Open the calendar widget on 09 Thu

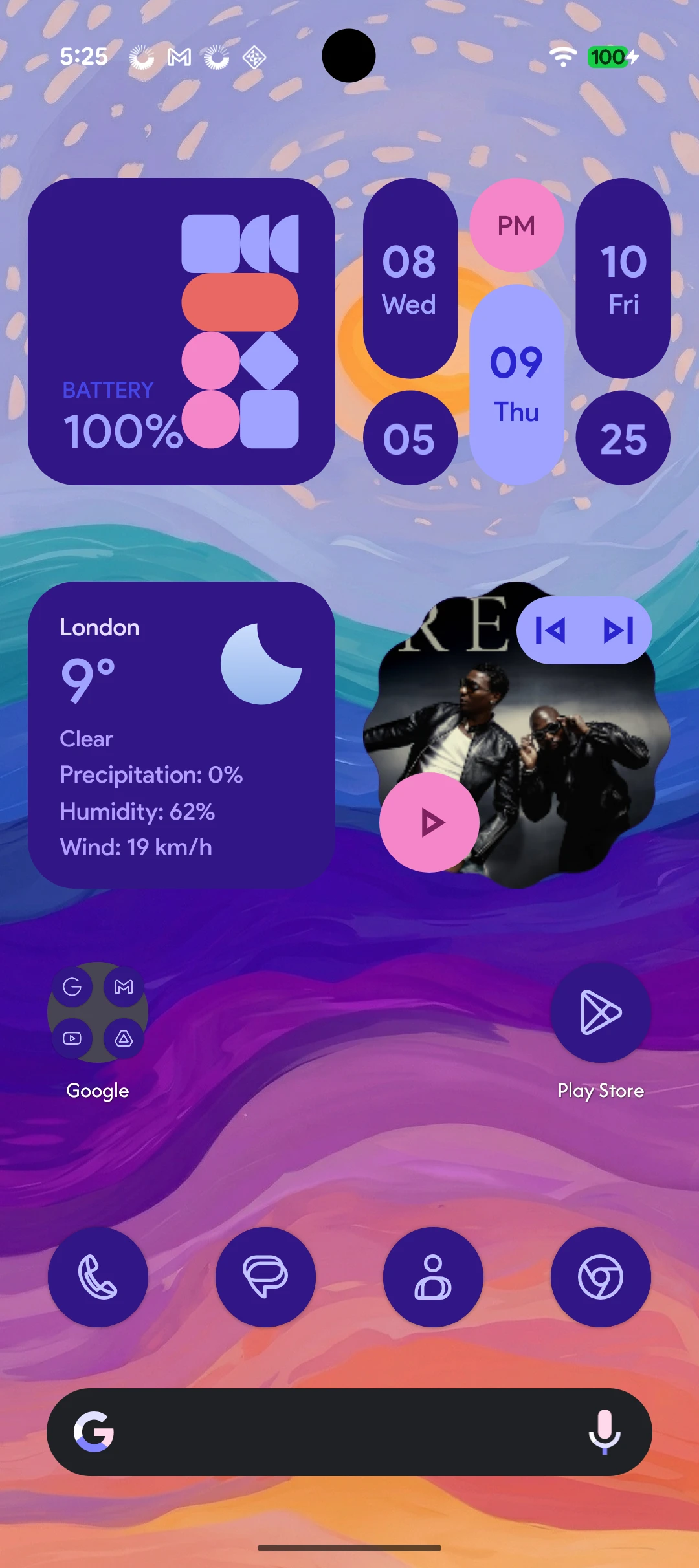[x=516, y=384]
